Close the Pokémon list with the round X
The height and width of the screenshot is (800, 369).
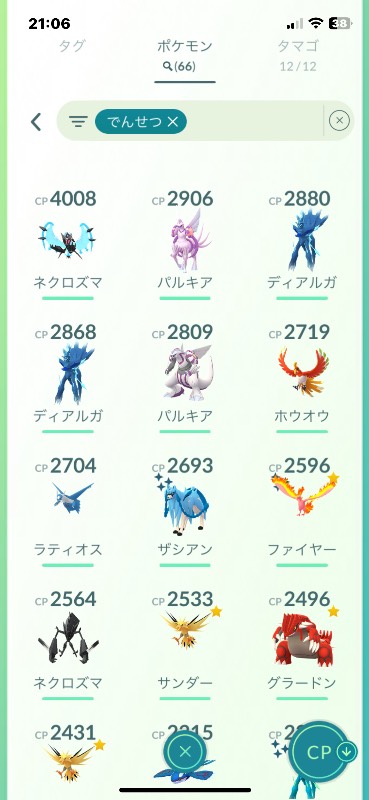pos(185,751)
